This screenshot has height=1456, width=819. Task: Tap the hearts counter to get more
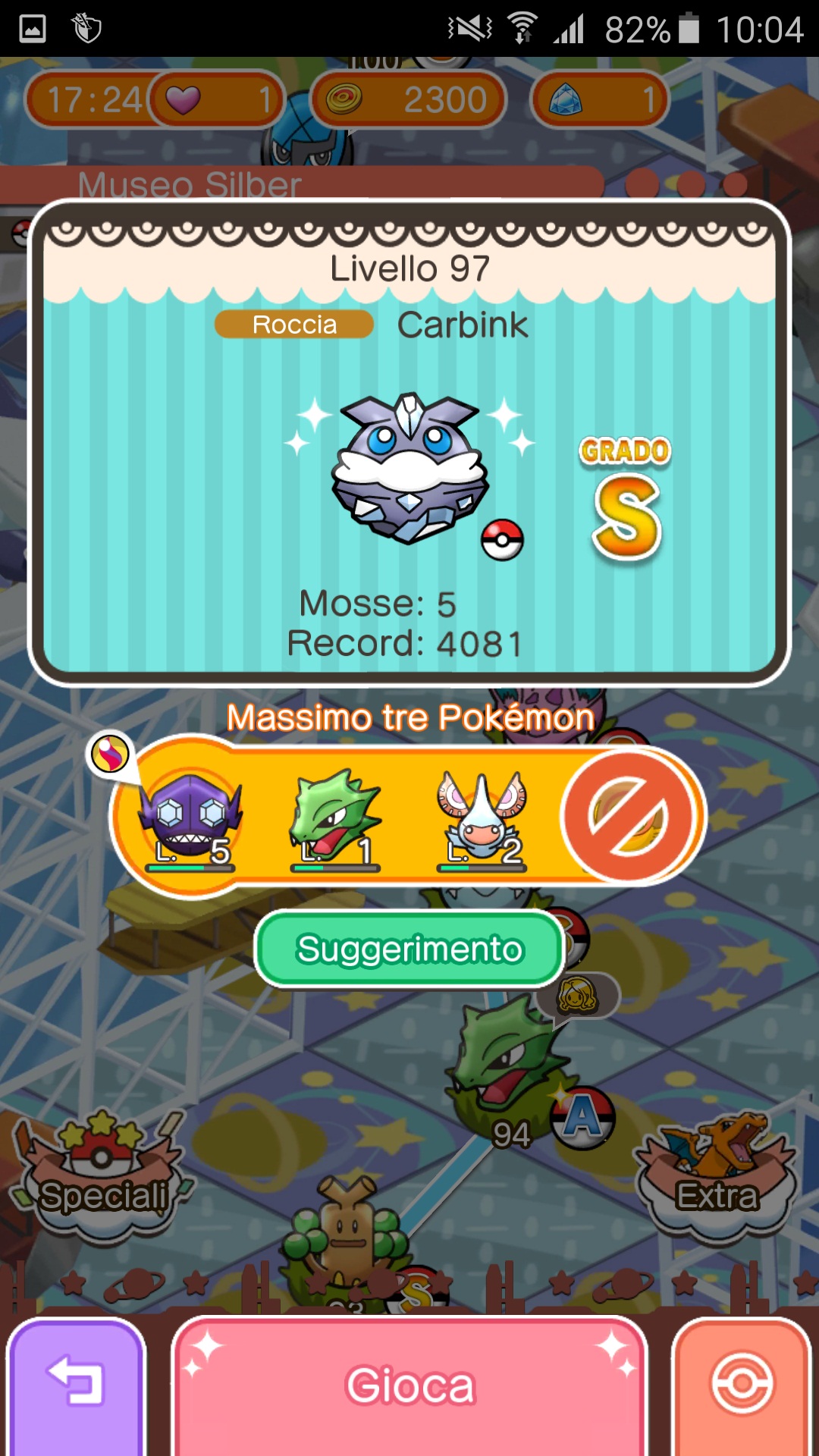tap(216, 99)
